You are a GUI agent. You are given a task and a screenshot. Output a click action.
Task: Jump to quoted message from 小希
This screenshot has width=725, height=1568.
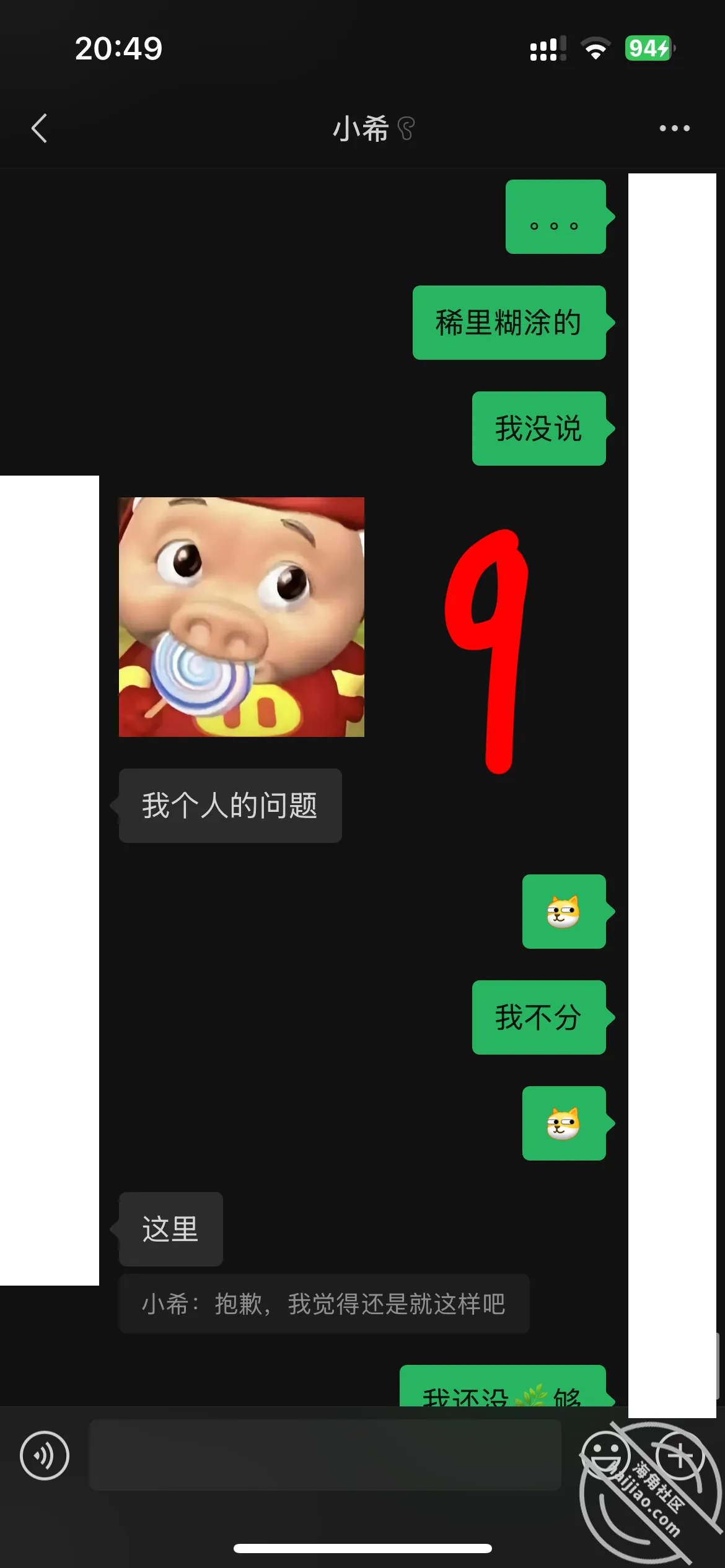point(324,1304)
